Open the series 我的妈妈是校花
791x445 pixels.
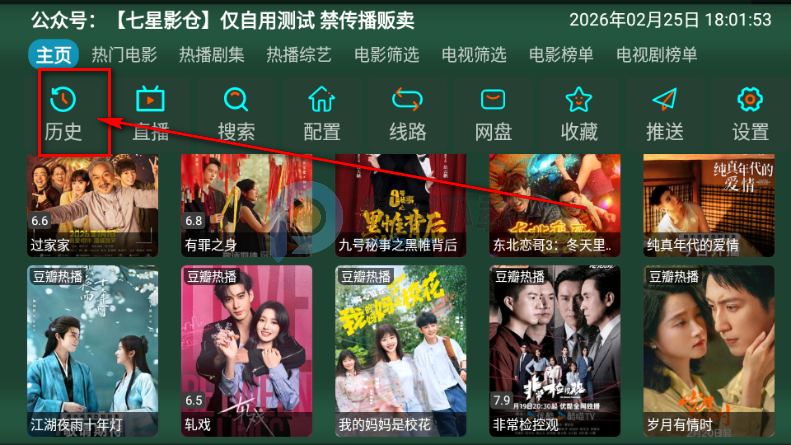[400, 350]
